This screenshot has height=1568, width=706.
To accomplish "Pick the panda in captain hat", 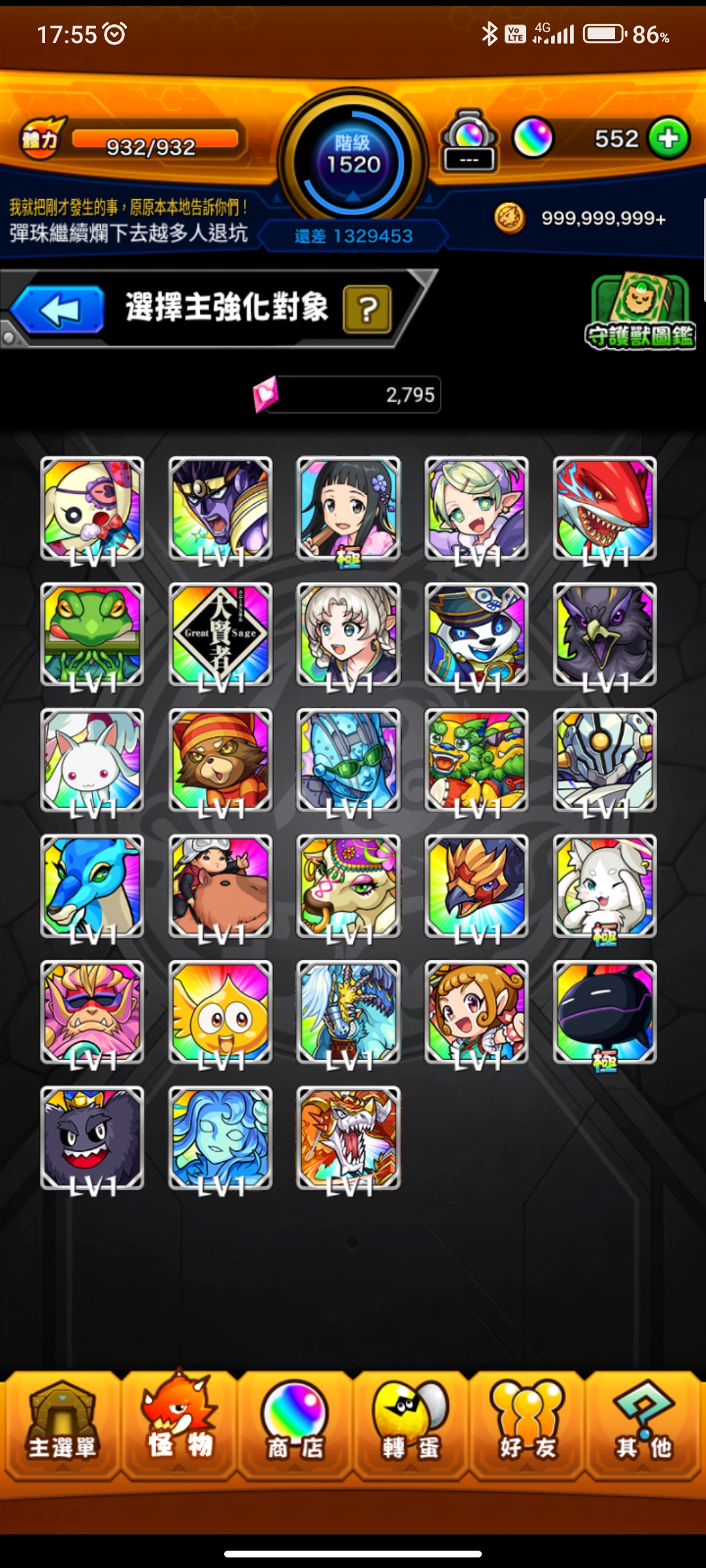I will coord(477,634).
